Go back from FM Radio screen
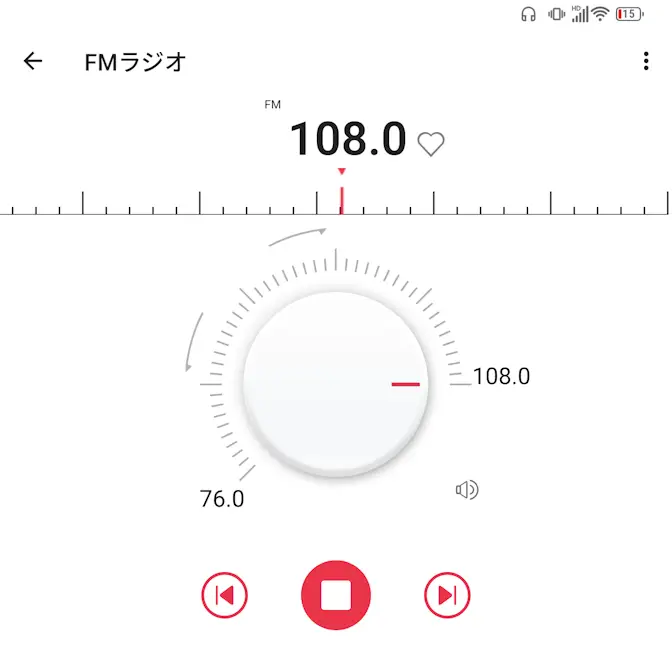Viewport: 672px width, 672px height. [x=33, y=61]
